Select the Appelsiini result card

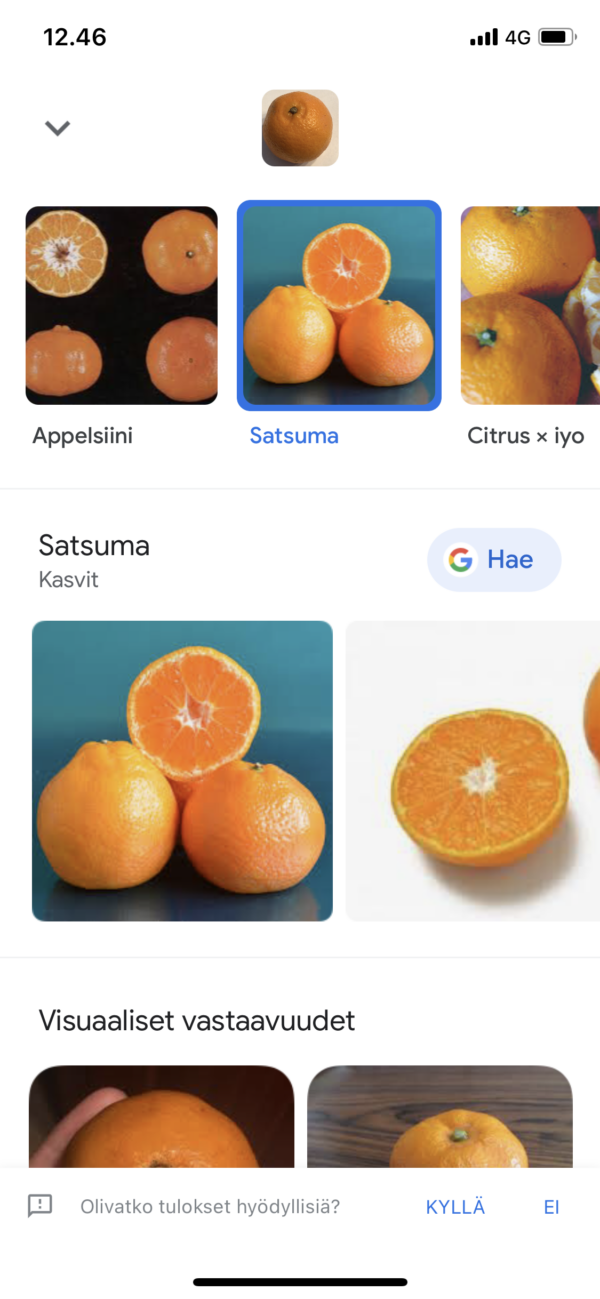tap(121, 306)
